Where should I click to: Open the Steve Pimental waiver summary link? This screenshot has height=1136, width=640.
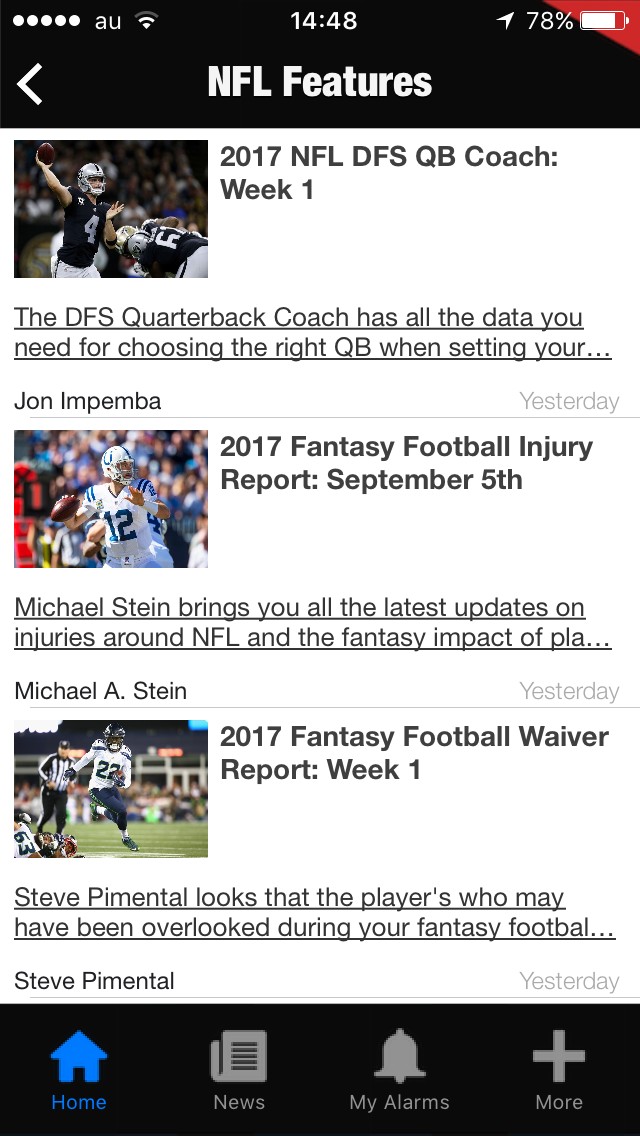[x=312, y=913]
